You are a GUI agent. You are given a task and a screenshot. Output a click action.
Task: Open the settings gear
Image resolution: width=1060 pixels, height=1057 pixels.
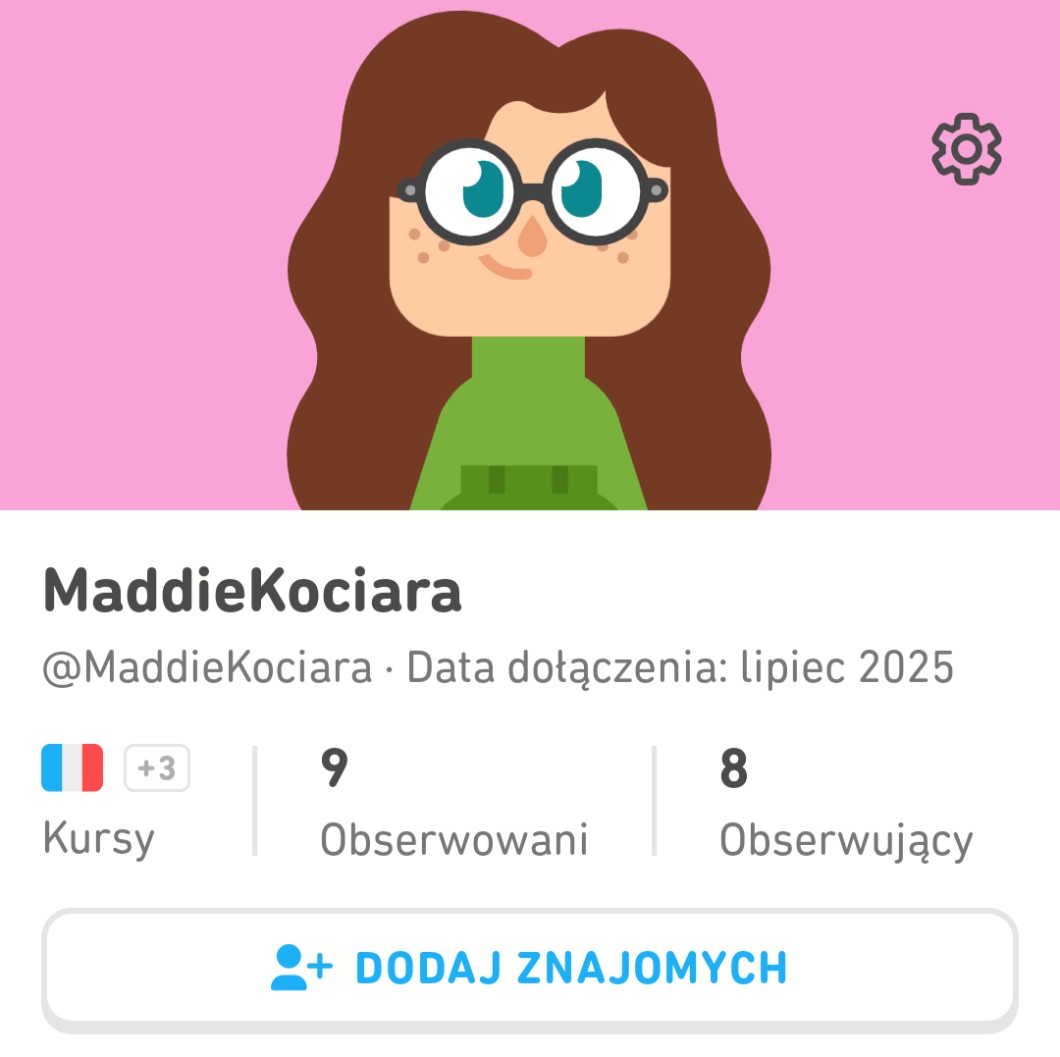tap(966, 149)
